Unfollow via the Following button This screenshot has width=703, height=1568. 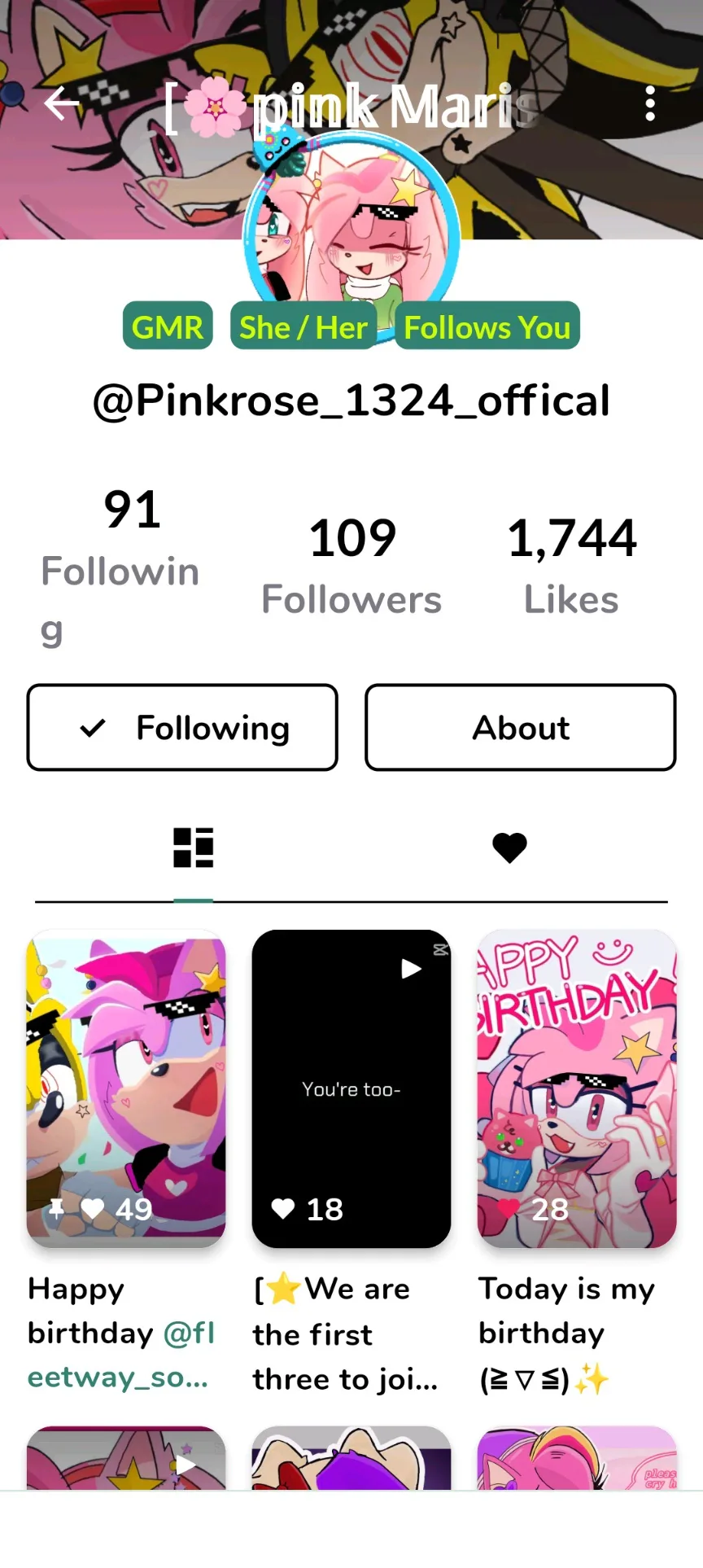tap(182, 727)
